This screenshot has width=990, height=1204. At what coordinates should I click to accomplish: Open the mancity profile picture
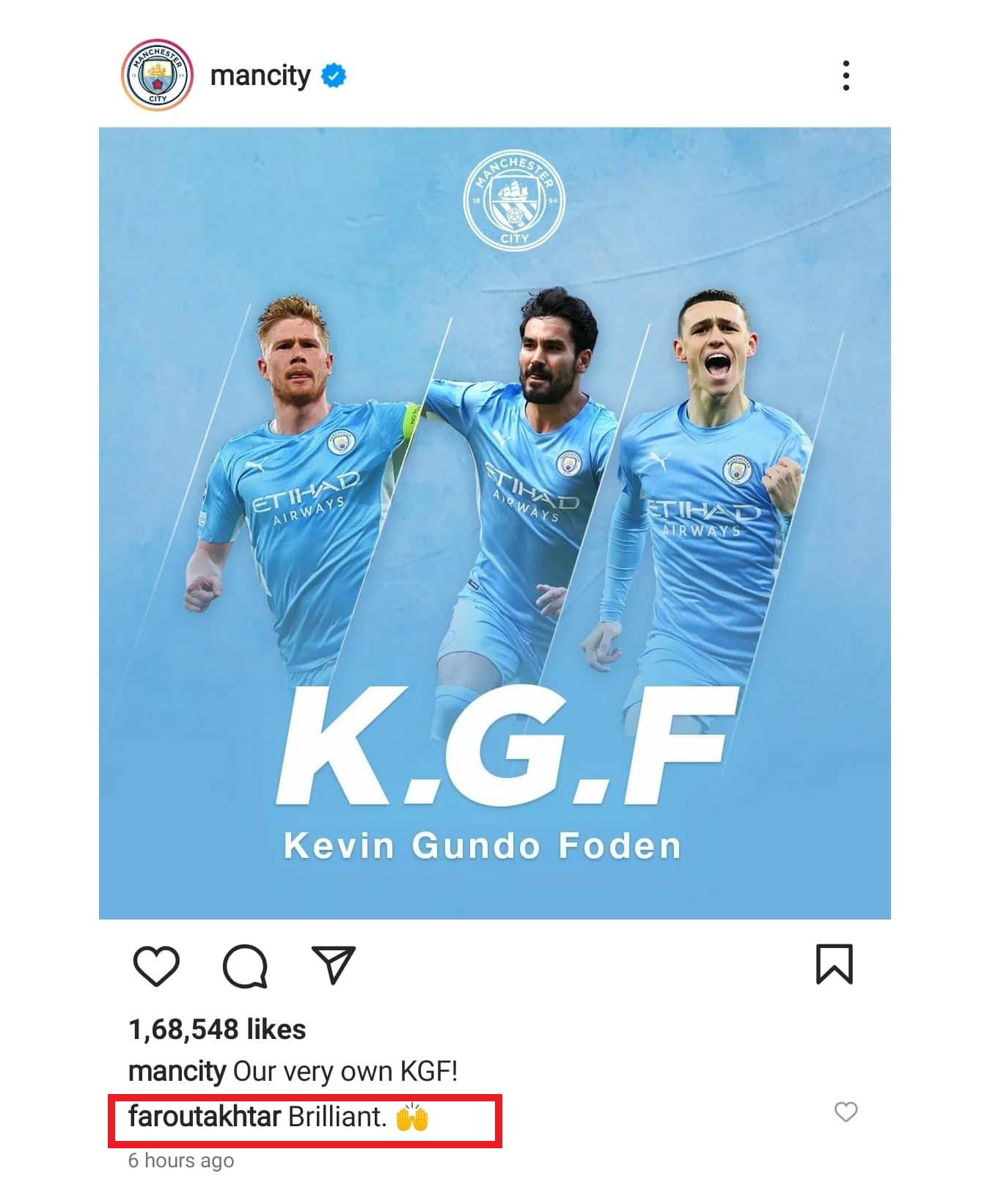[157, 76]
